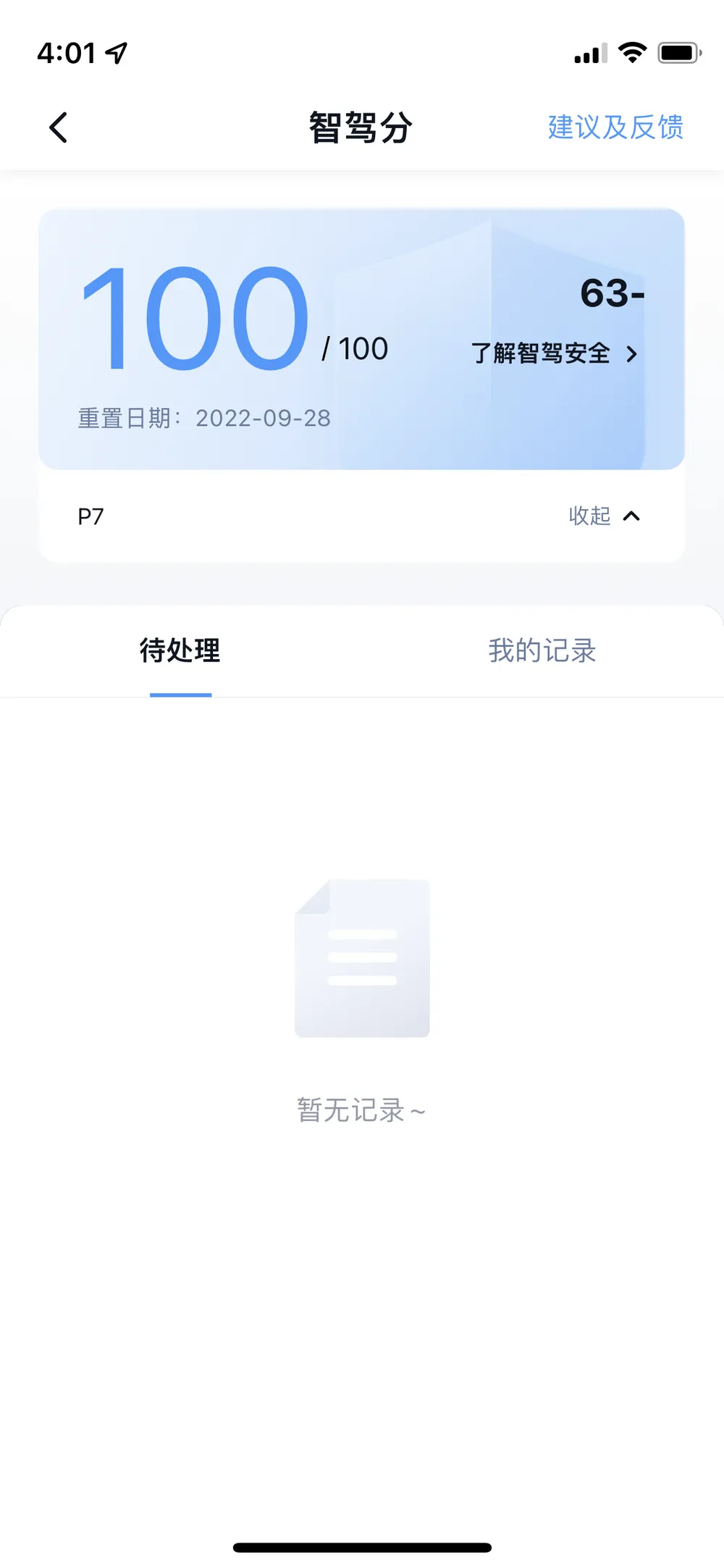724x1568 pixels.
Task: Open 了解智驾安全 info page
Action: pos(554,353)
